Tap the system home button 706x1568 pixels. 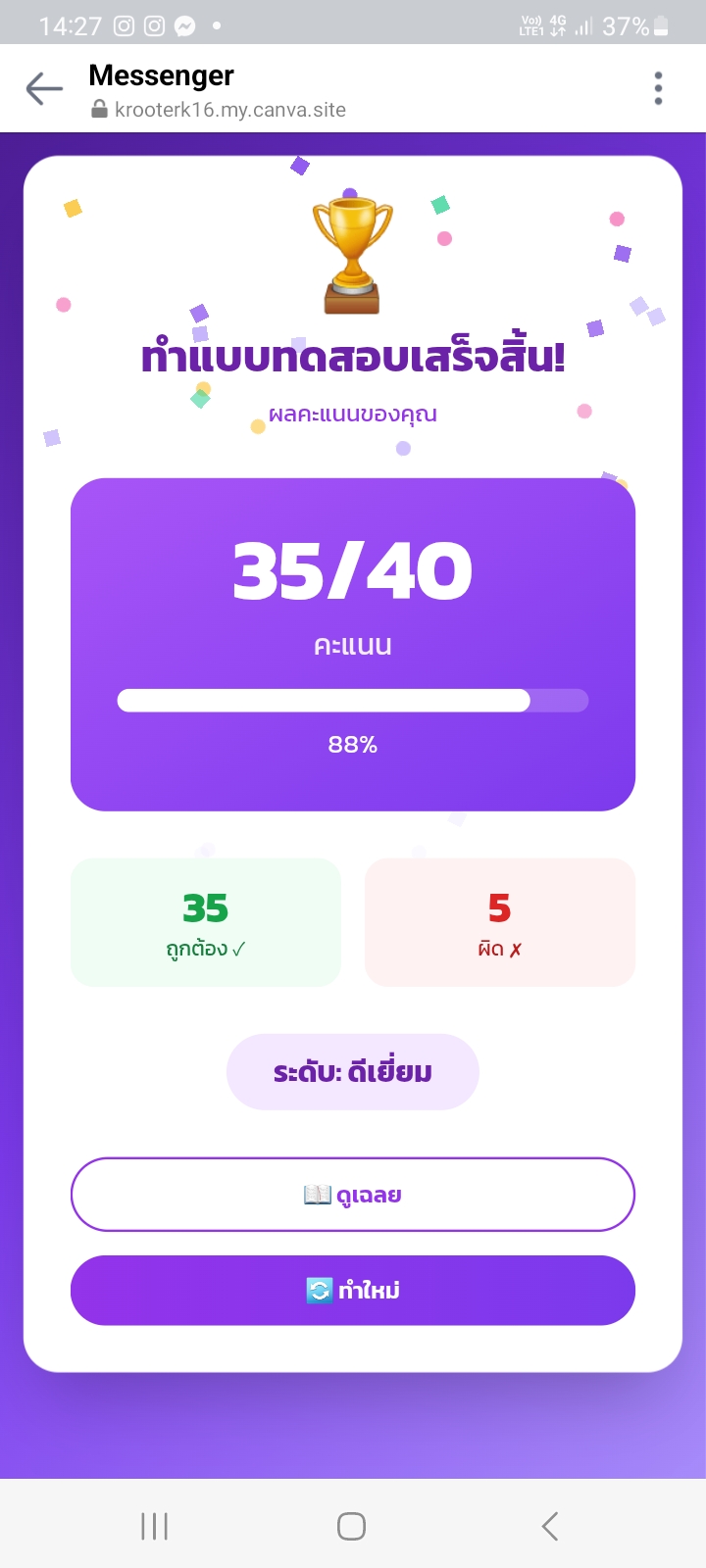(x=351, y=1526)
